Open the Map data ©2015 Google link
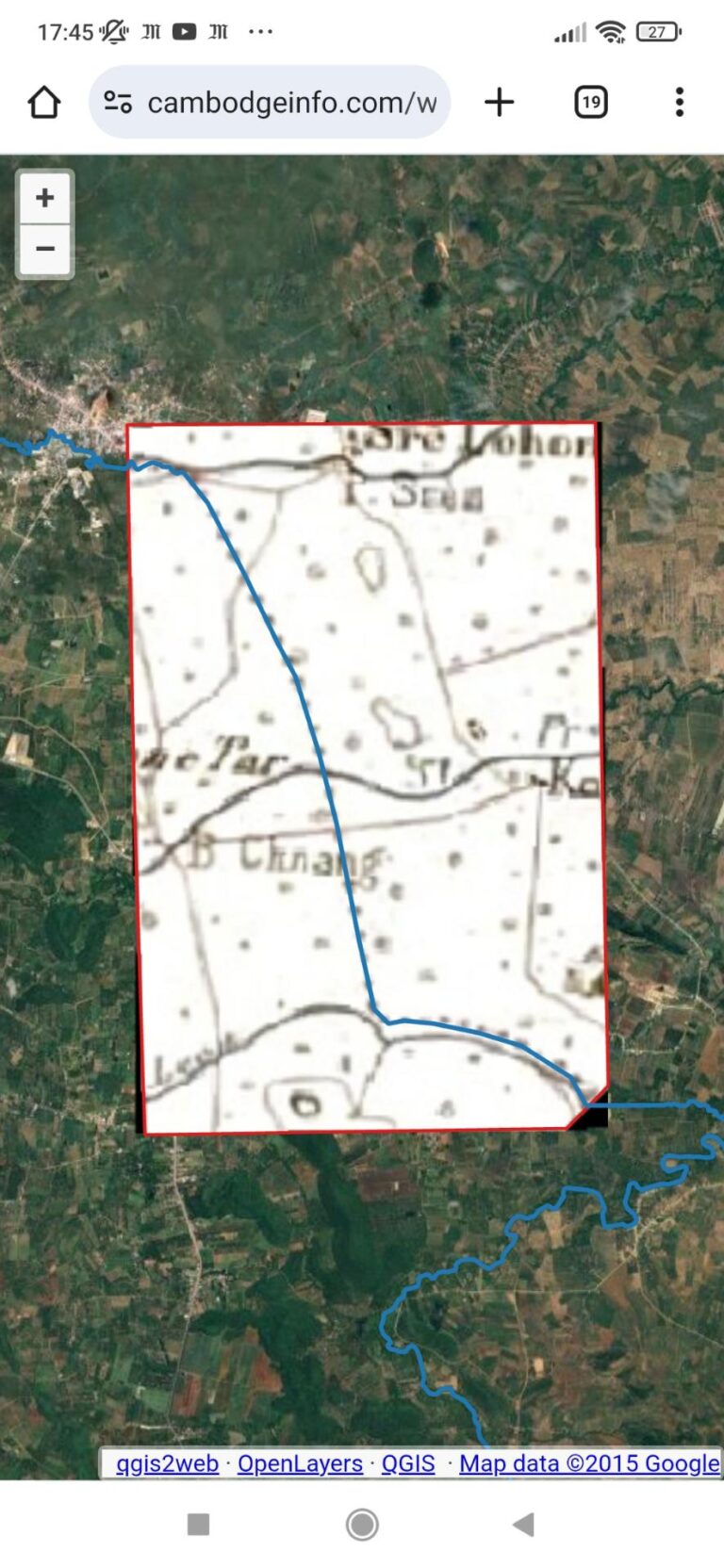724x1568 pixels. 589,1463
